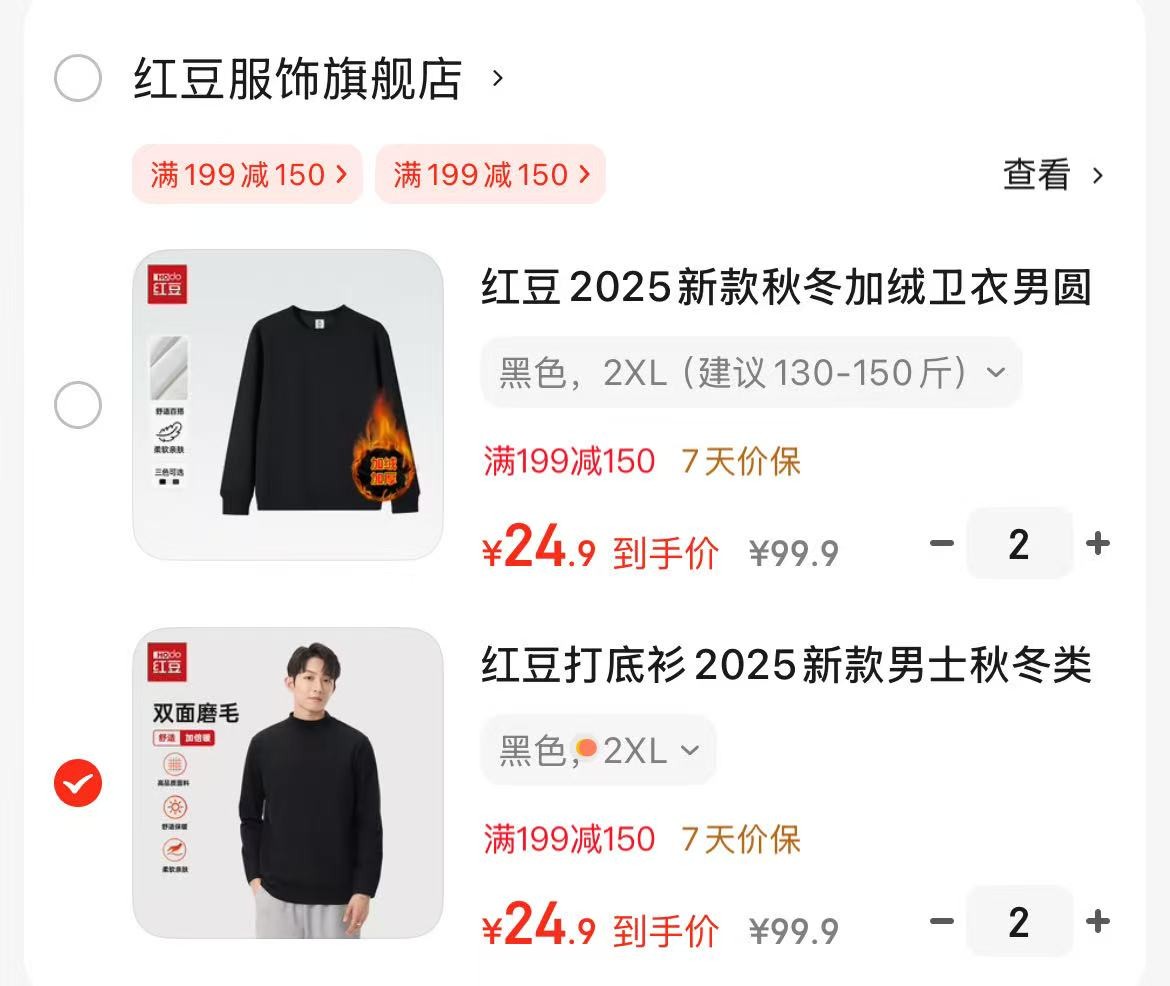Decrease quantity of the 加绒卫衣
The width and height of the screenshot is (1170, 986).
click(x=942, y=544)
